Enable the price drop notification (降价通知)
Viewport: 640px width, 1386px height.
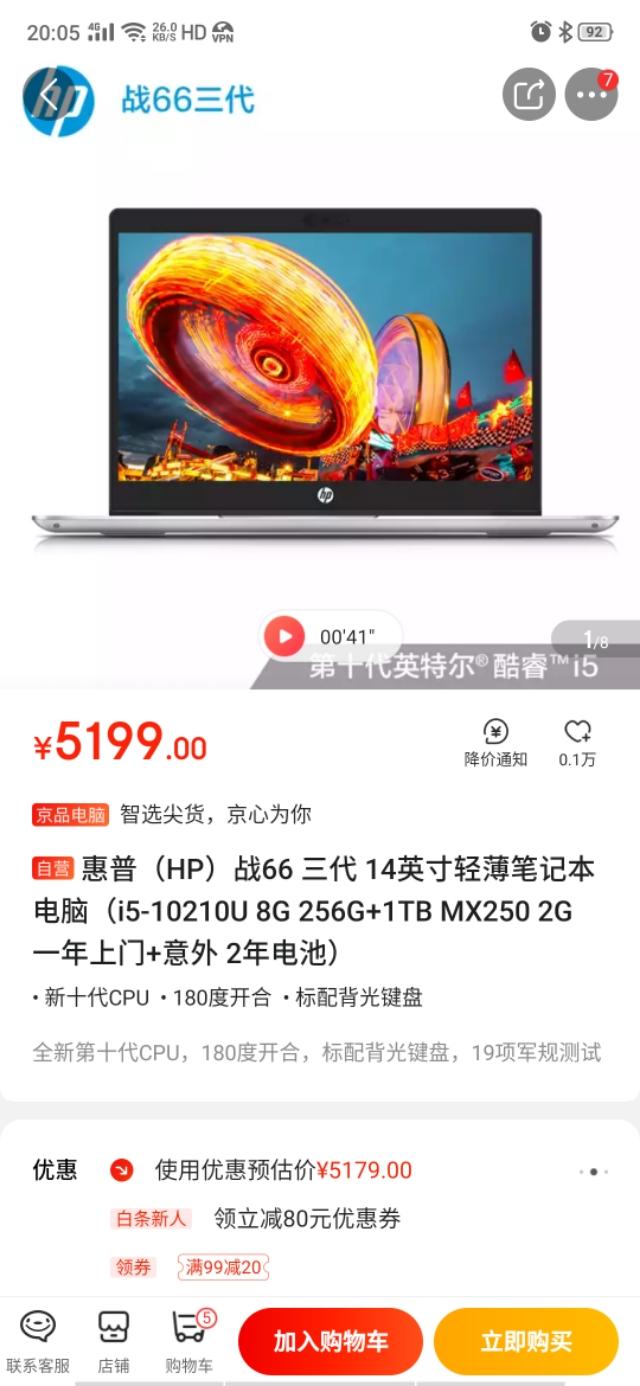[x=495, y=743]
